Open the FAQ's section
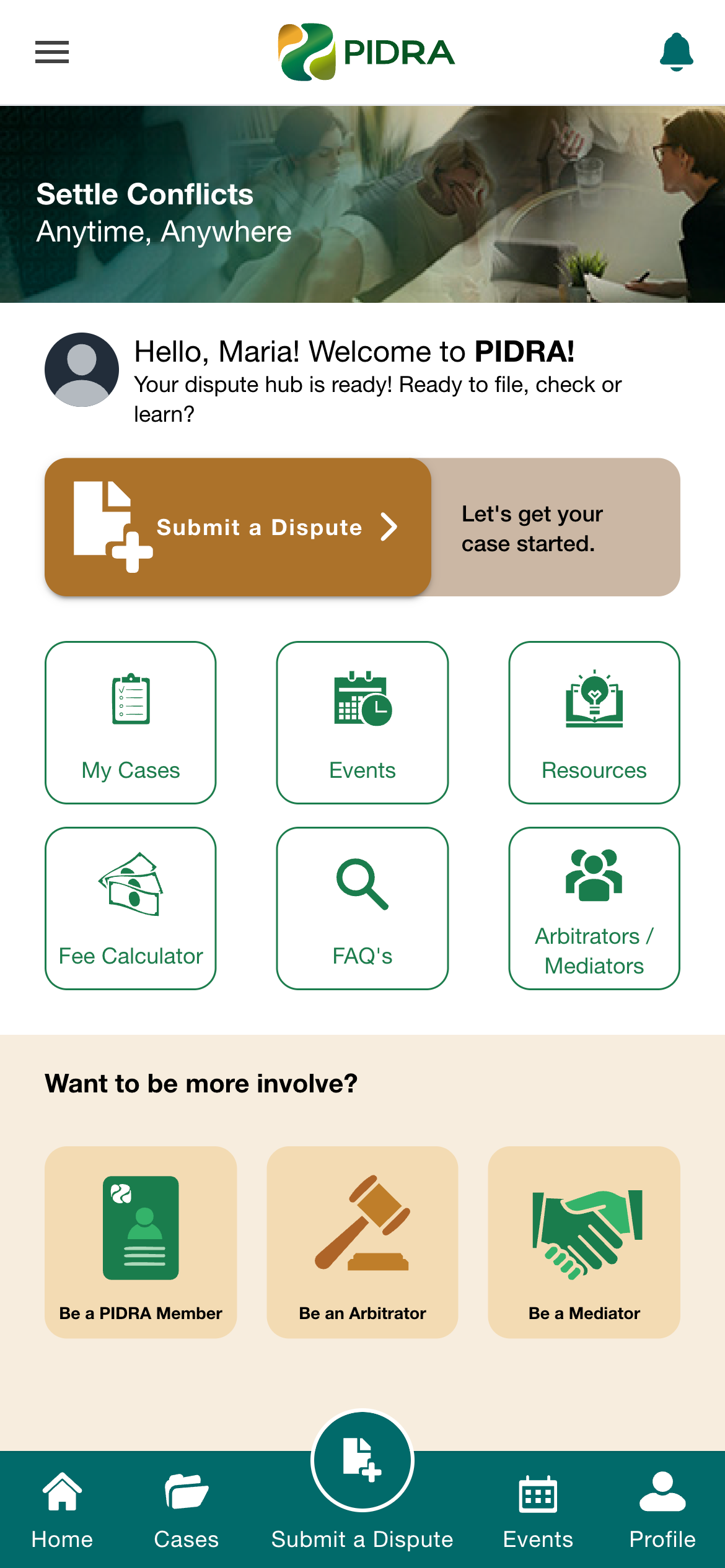725x1568 pixels. pos(362,908)
